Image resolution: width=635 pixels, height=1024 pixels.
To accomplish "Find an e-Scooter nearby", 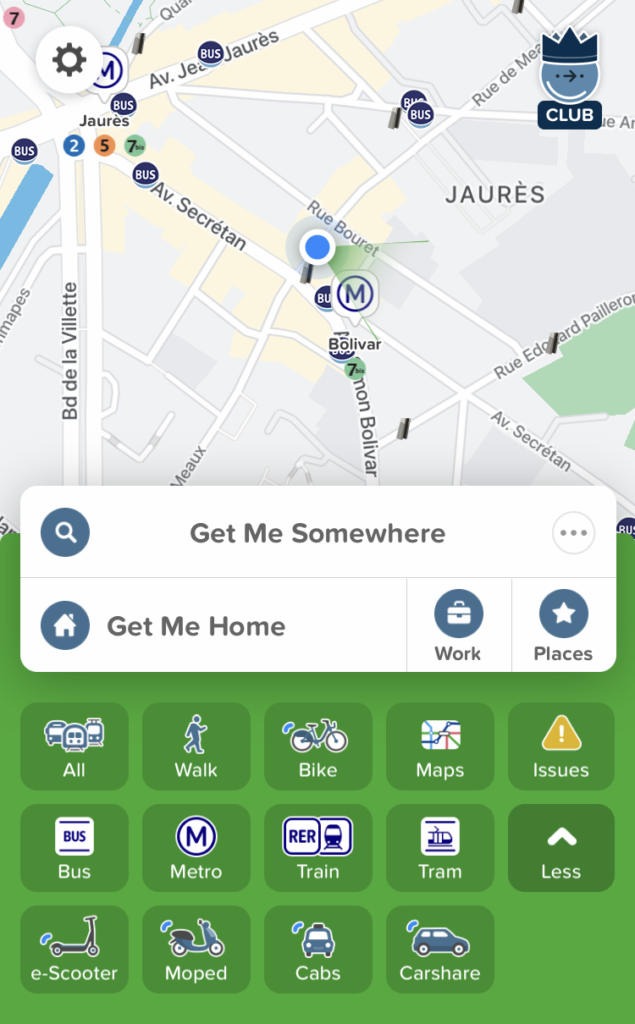I will coord(74,949).
